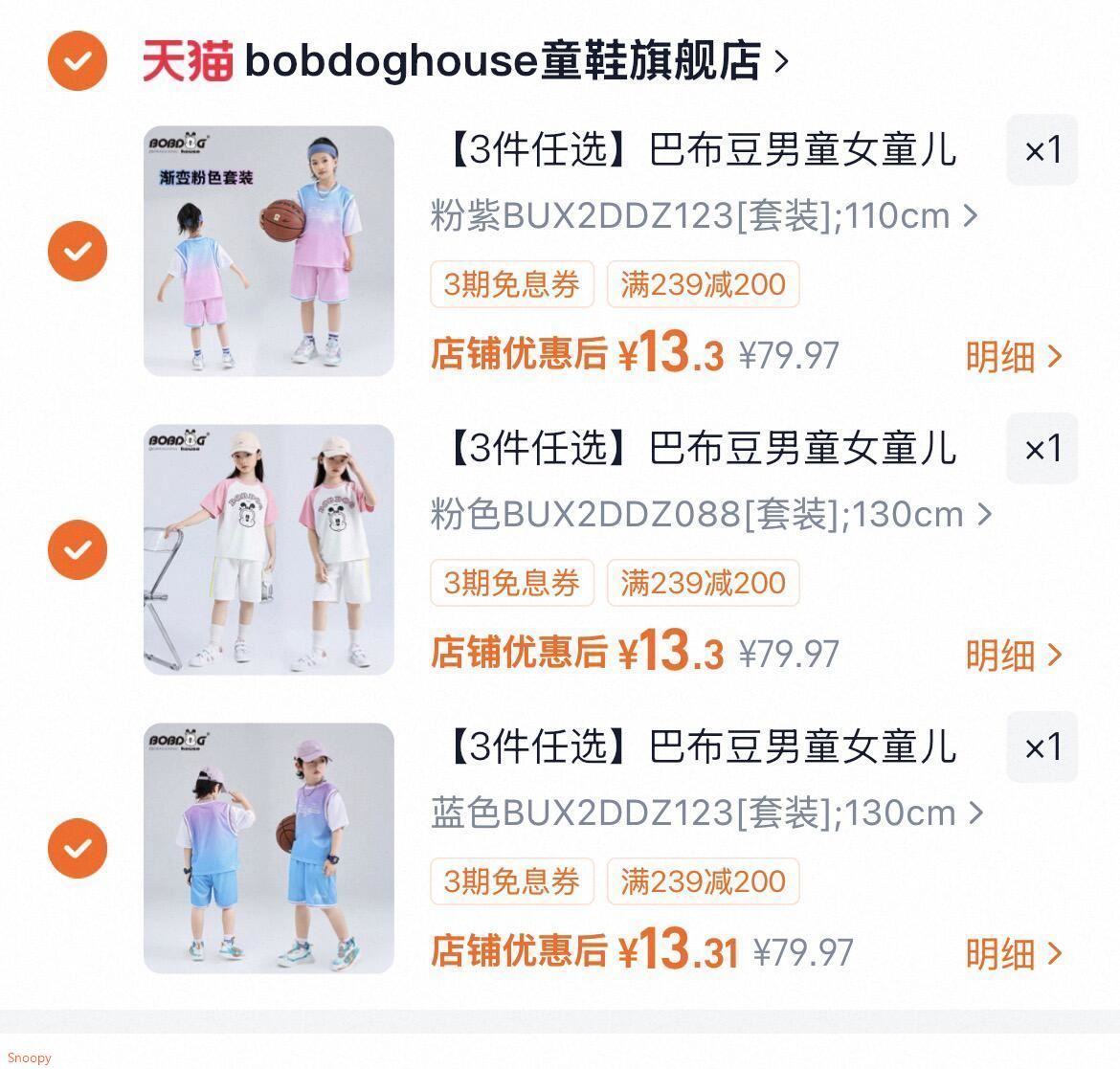This screenshot has width=1120, height=1069.
Task: Adjust quantity ×1 for the 粉色 item
Action: tap(1042, 449)
